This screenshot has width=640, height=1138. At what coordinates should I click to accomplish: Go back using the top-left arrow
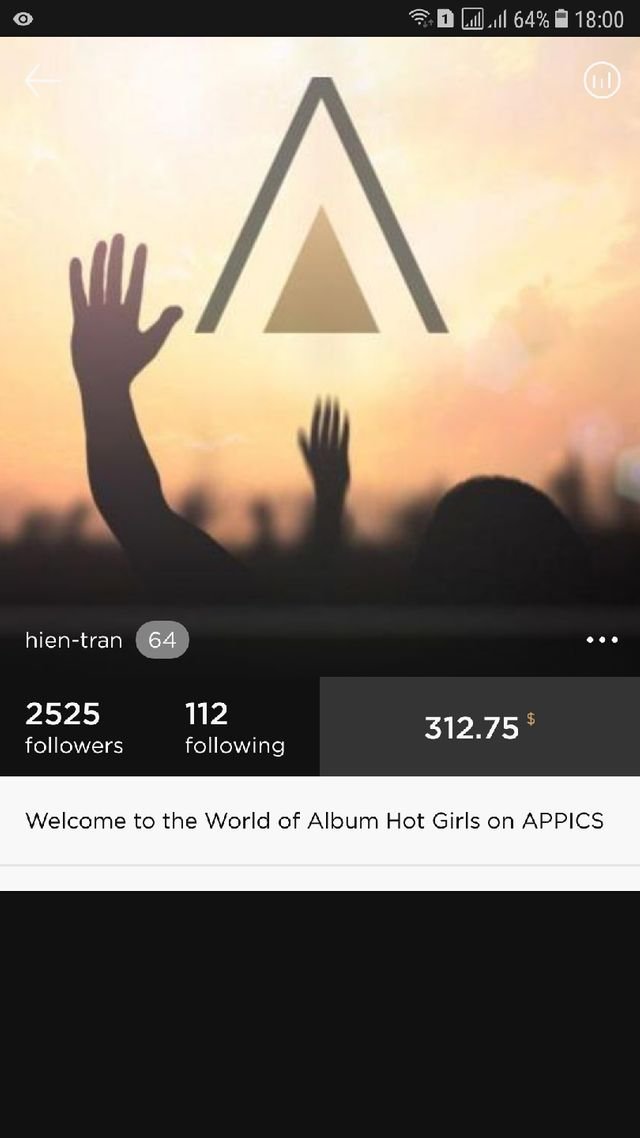43,81
